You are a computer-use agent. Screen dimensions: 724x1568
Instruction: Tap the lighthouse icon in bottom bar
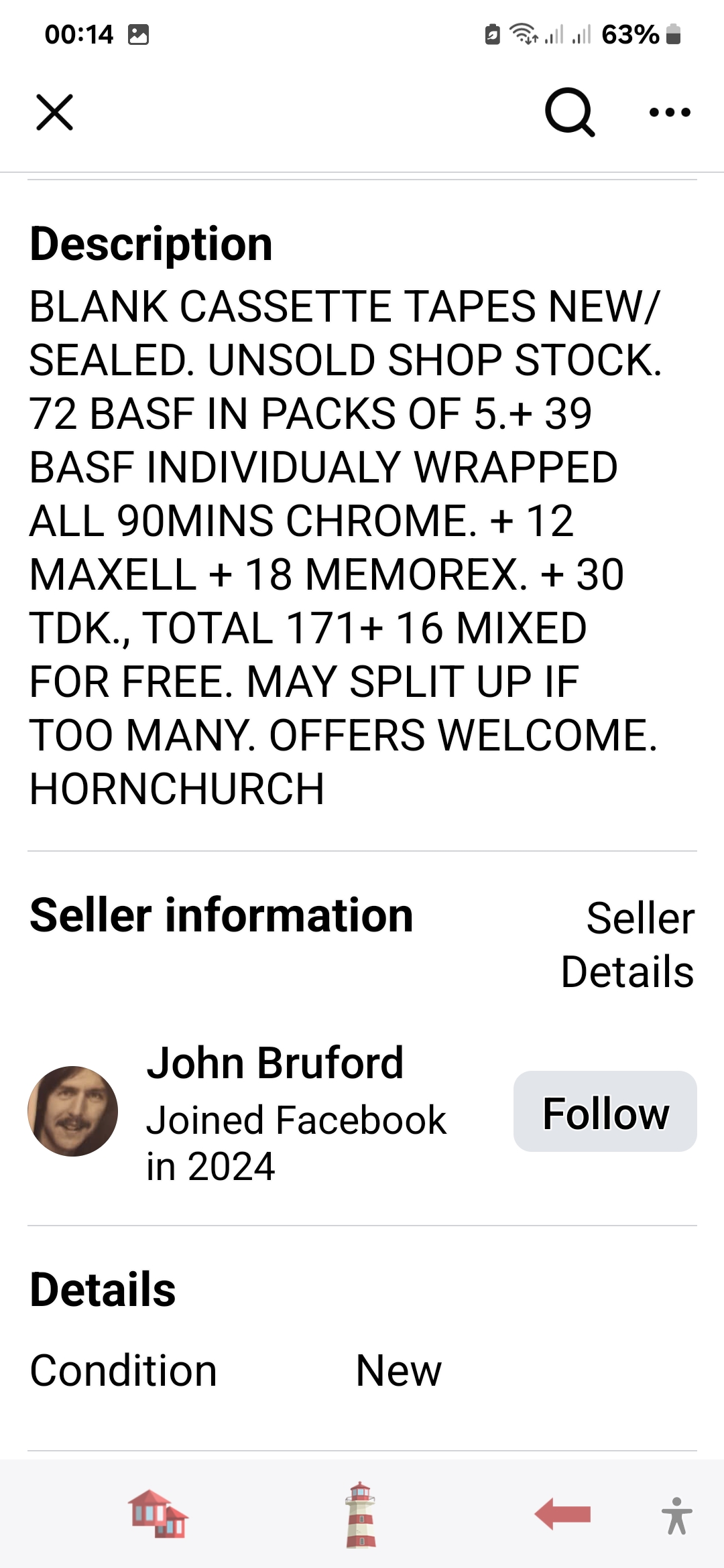point(361,1514)
